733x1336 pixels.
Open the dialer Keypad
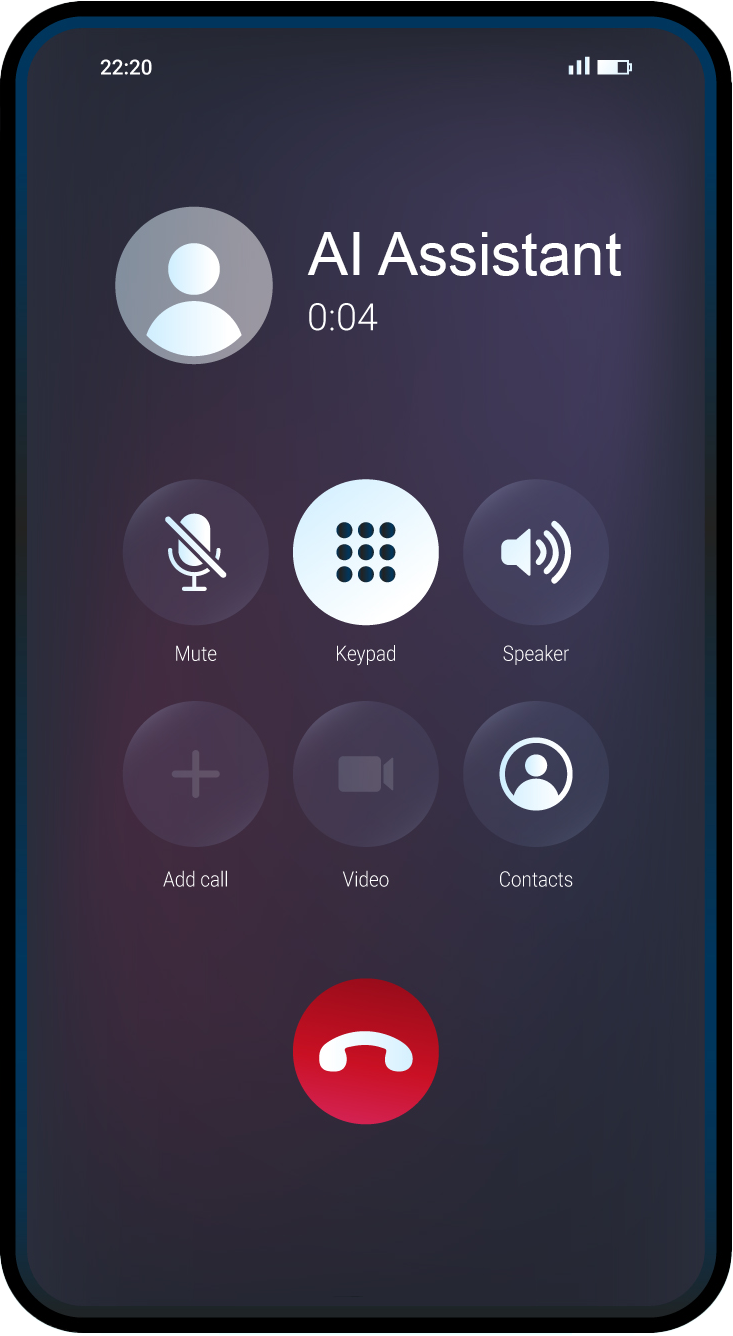tap(365, 552)
